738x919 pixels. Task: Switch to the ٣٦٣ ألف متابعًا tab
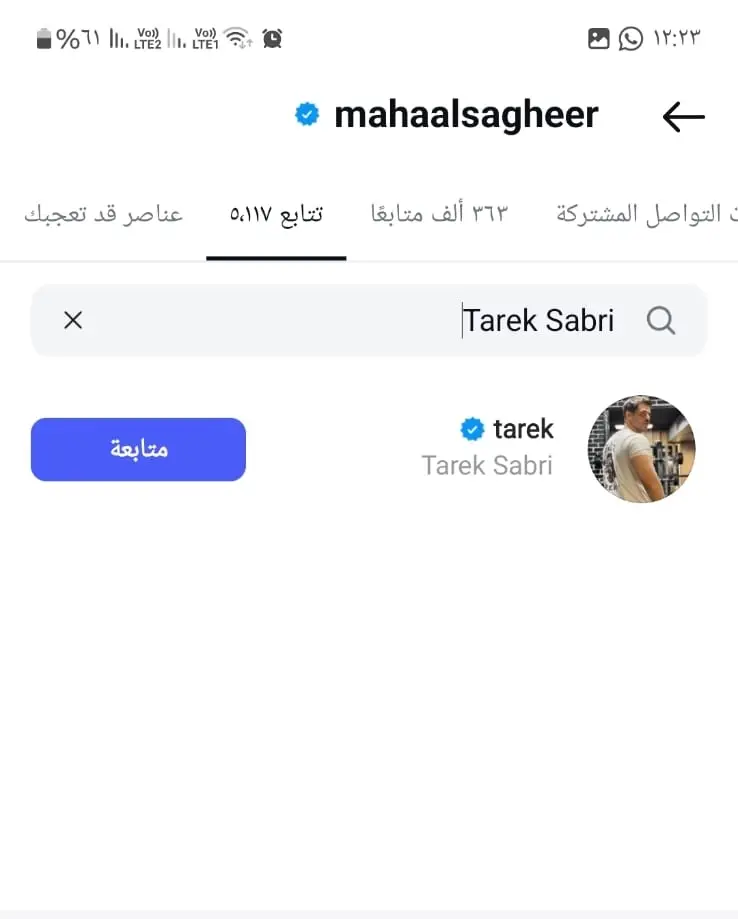point(439,214)
